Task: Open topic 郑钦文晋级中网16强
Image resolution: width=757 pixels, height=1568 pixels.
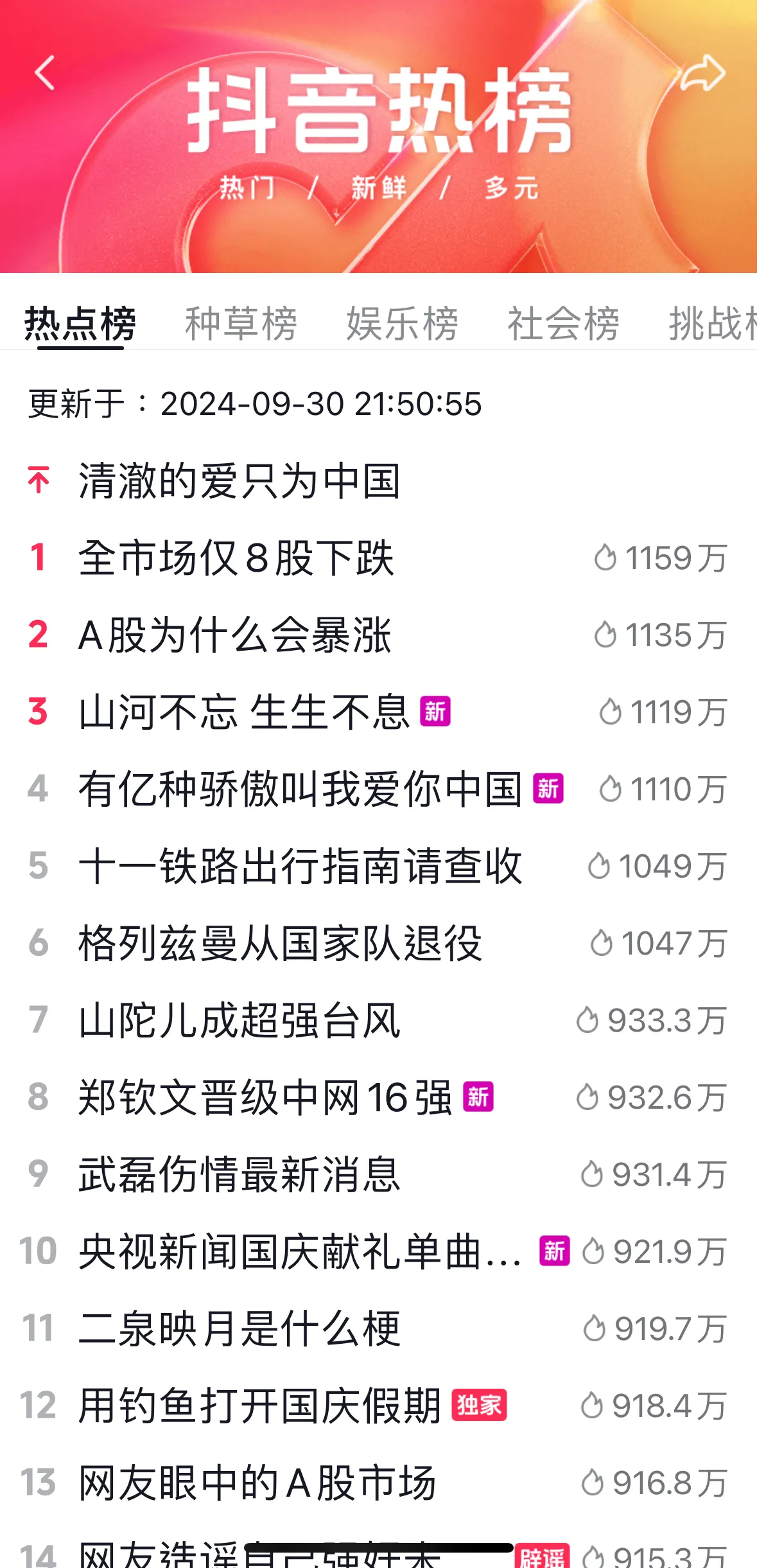Action: pos(265,1097)
